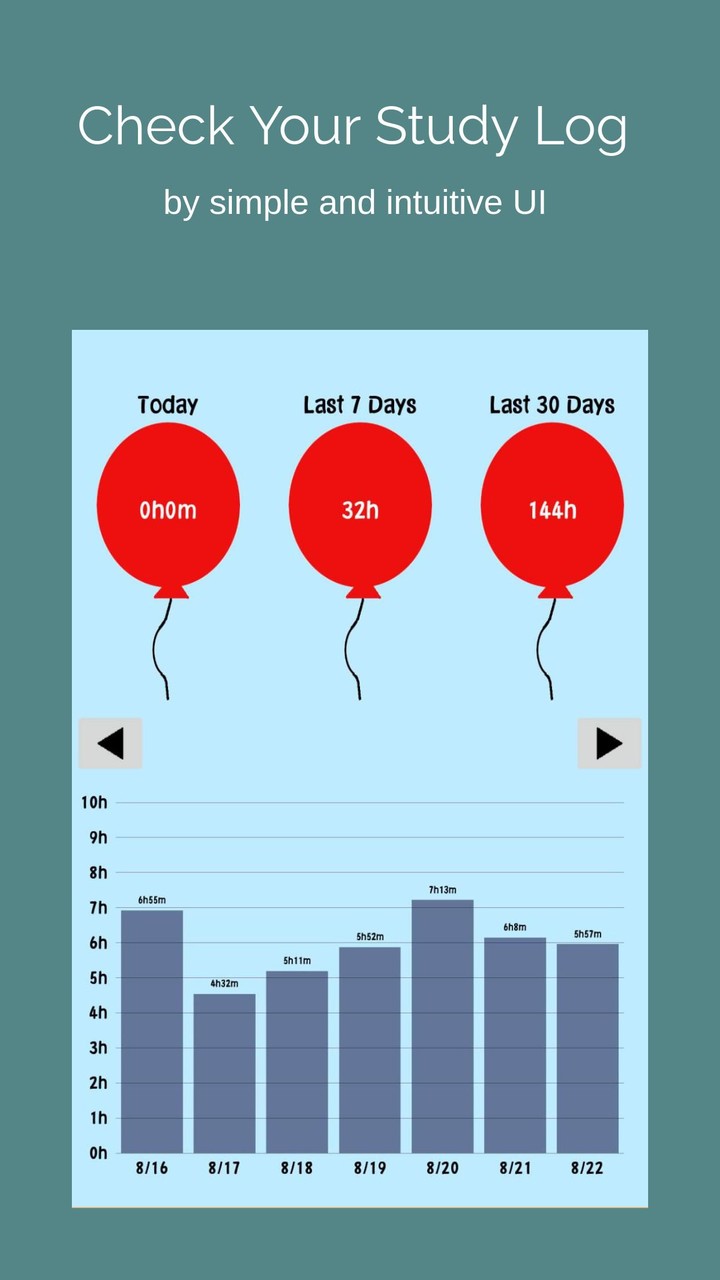Click the 8/18 date label
The height and width of the screenshot is (1280, 720).
point(297,1166)
